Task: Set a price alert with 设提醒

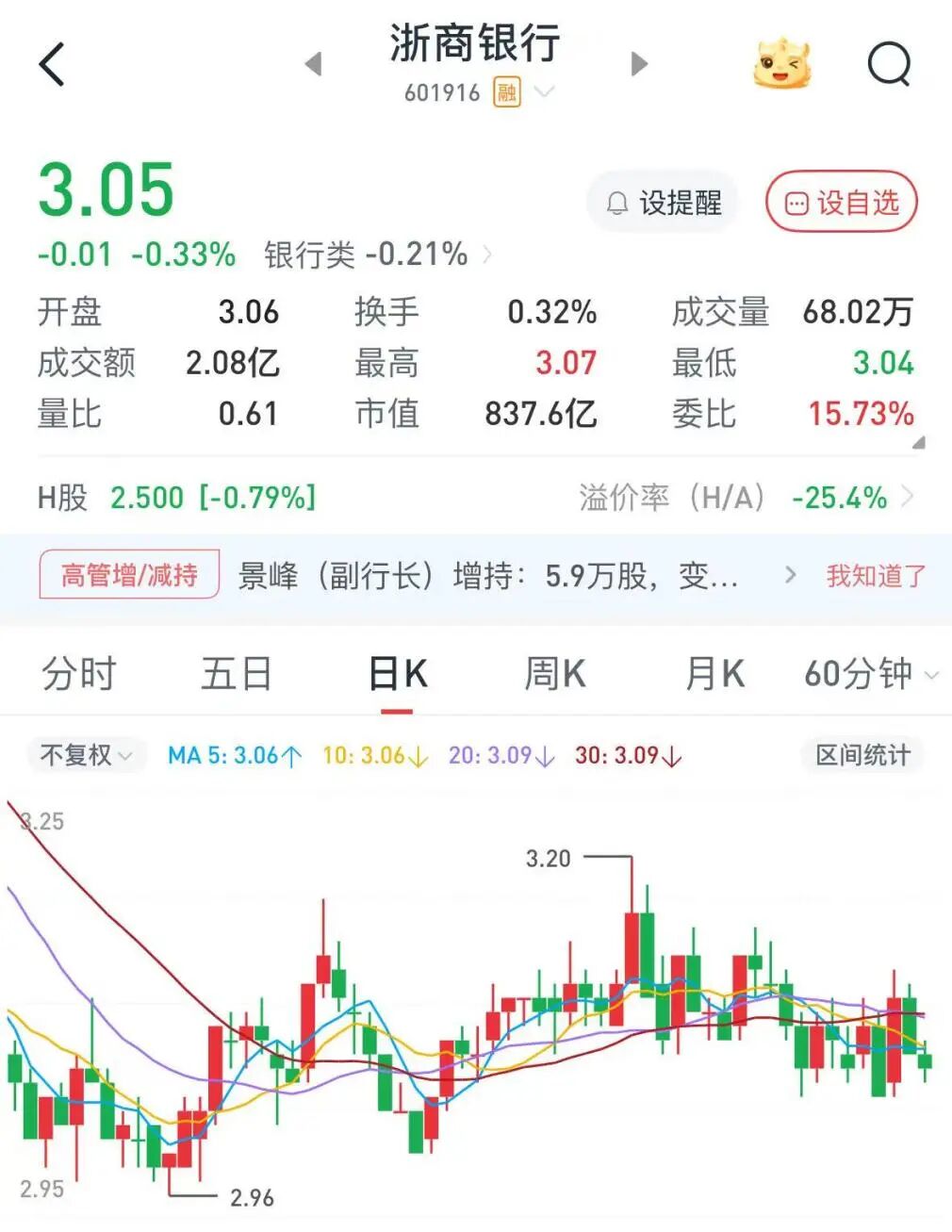Action: point(664,203)
